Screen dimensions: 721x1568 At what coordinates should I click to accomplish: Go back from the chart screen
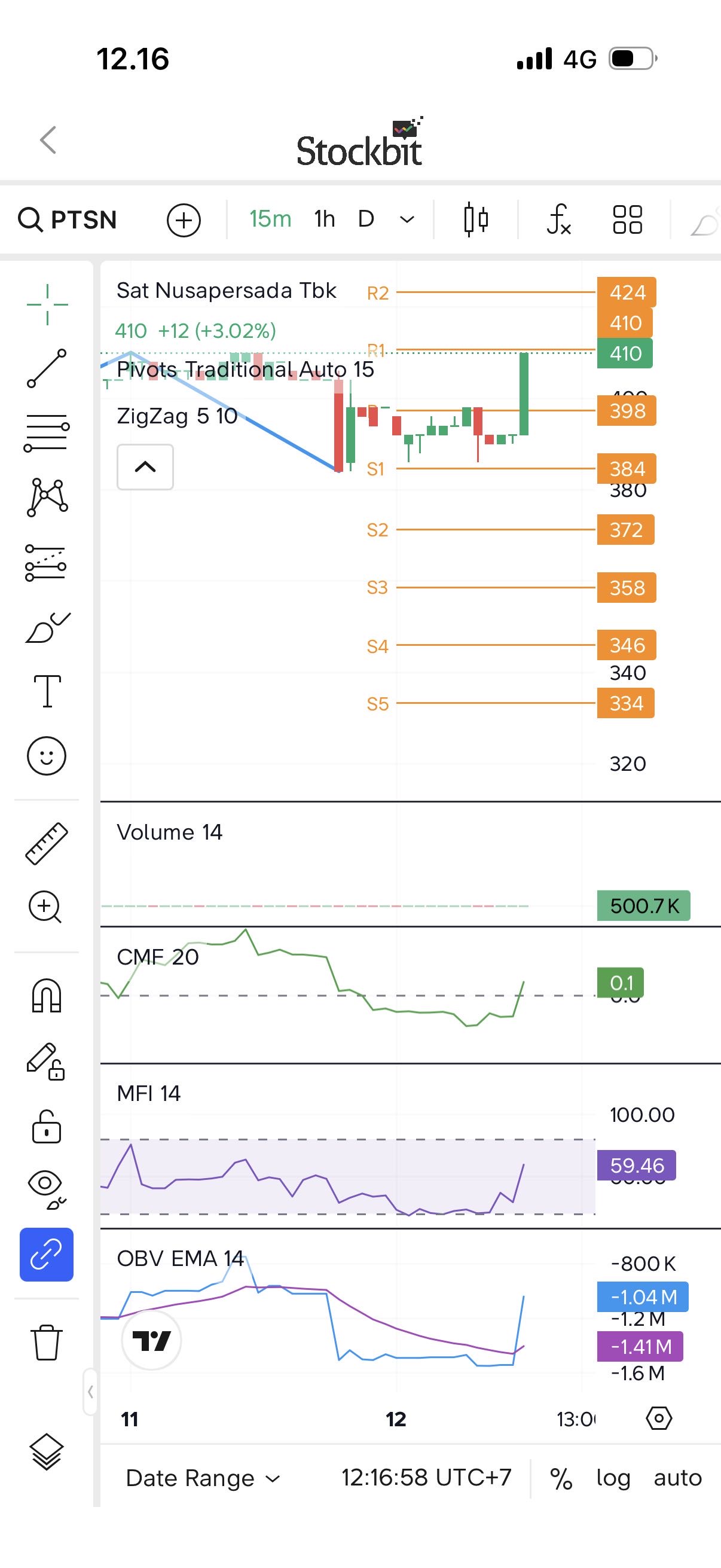point(48,140)
